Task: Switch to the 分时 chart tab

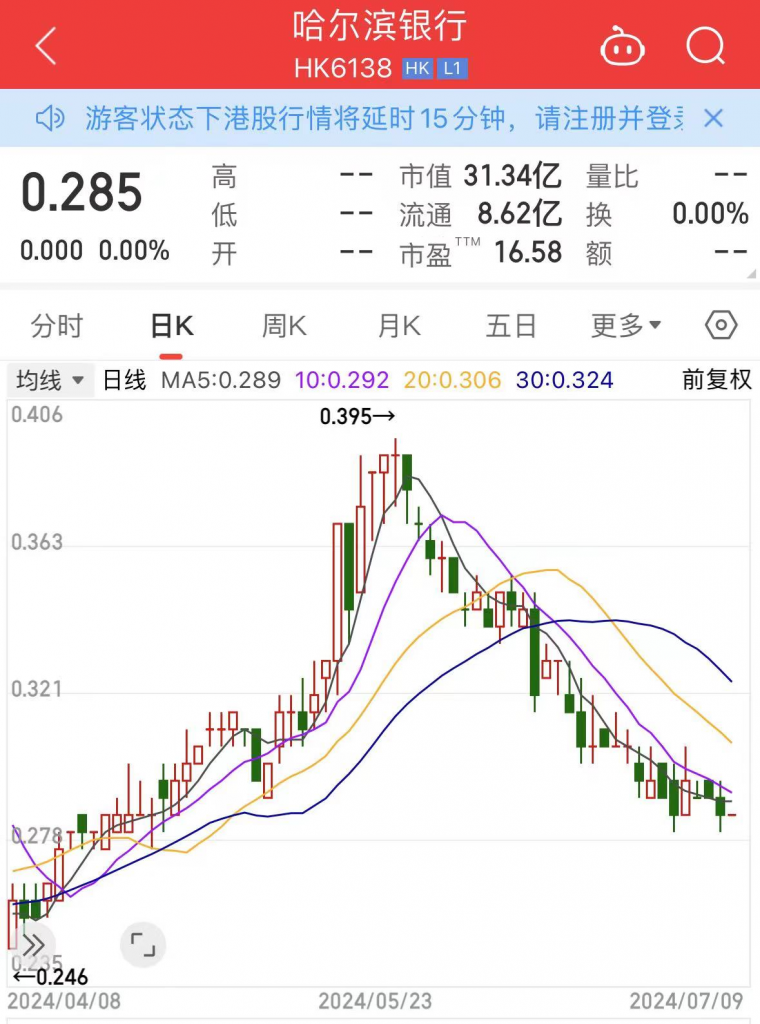Action: click(56, 326)
